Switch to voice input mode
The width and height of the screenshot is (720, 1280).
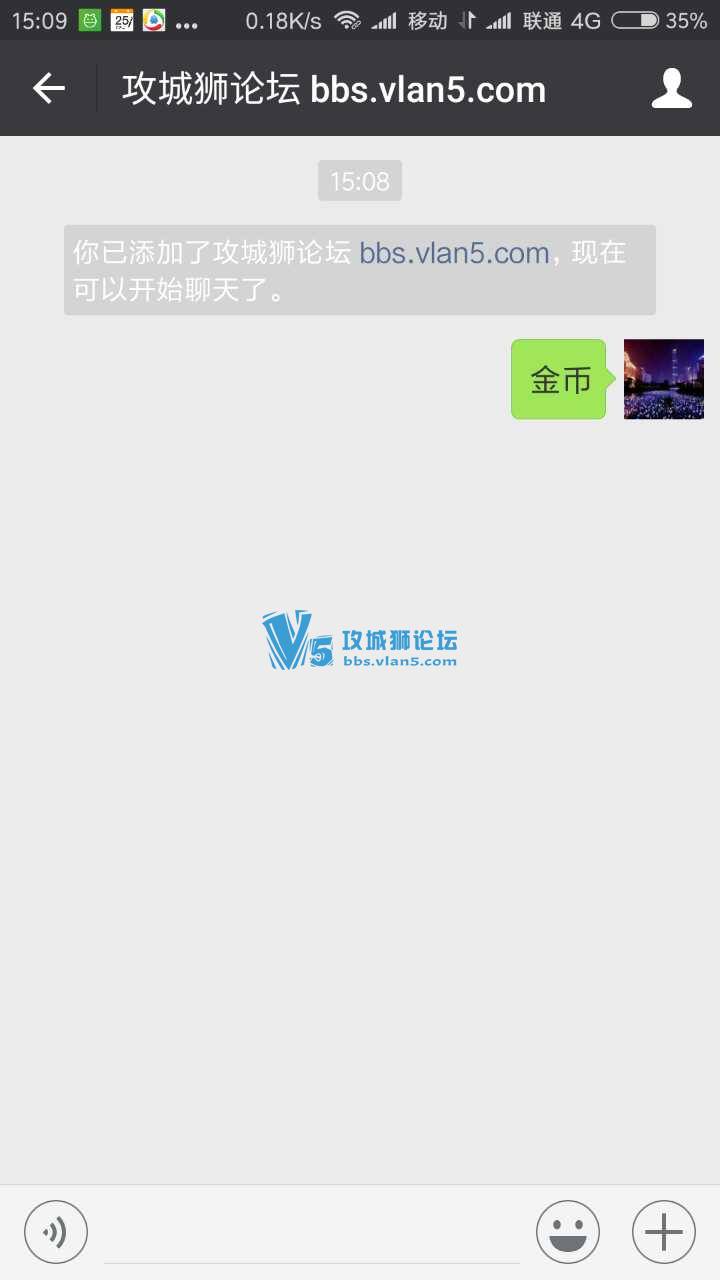tap(56, 1232)
